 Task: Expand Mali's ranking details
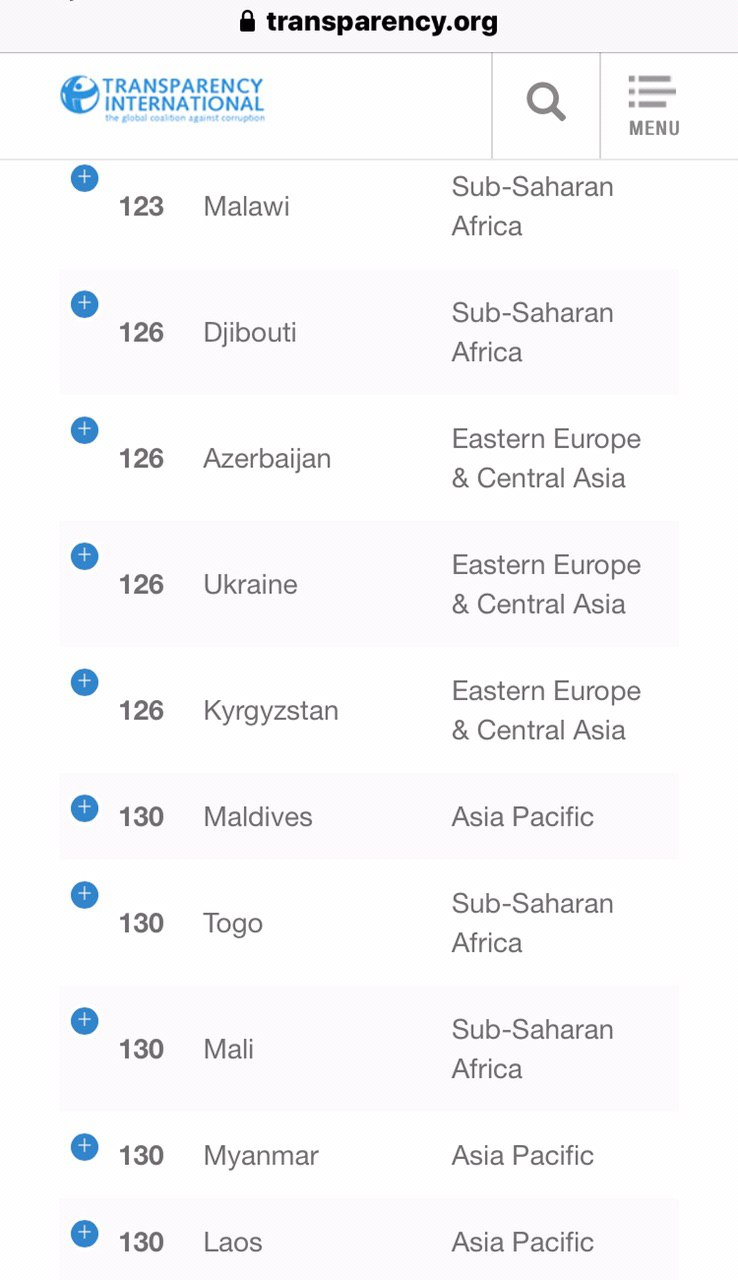[85, 1020]
